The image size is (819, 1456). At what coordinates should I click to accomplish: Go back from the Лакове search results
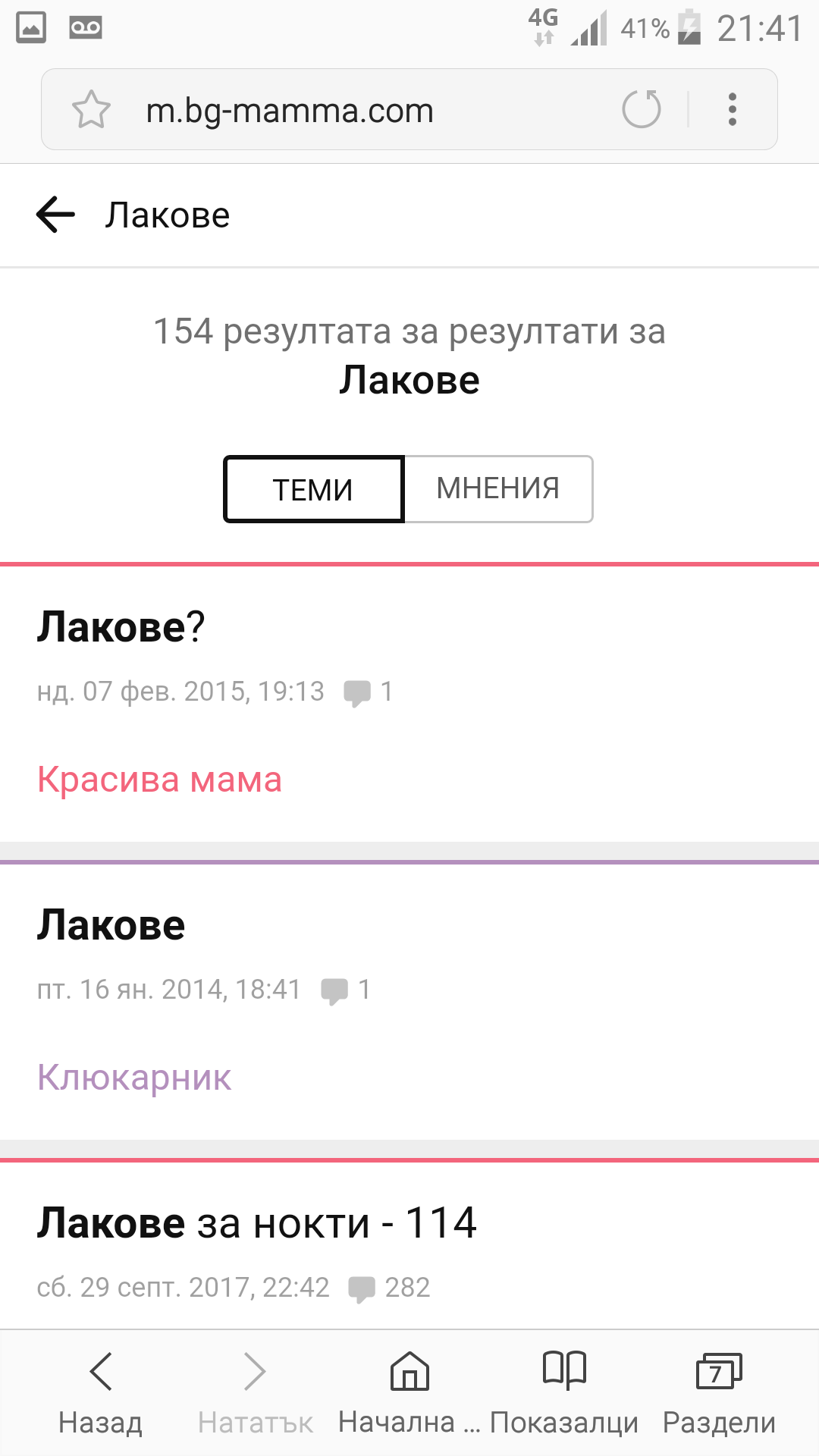pyautogui.click(x=56, y=215)
